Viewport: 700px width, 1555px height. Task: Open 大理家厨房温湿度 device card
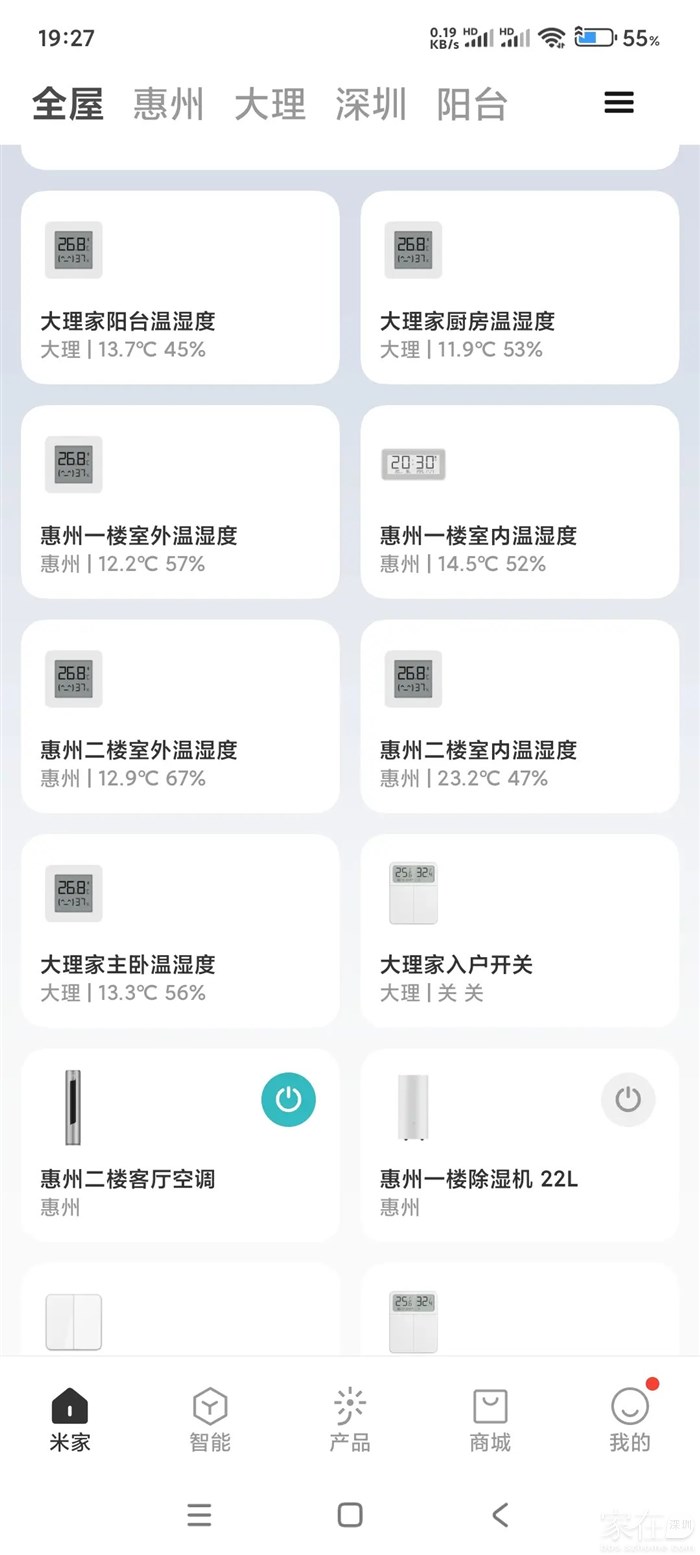[x=520, y=288]
